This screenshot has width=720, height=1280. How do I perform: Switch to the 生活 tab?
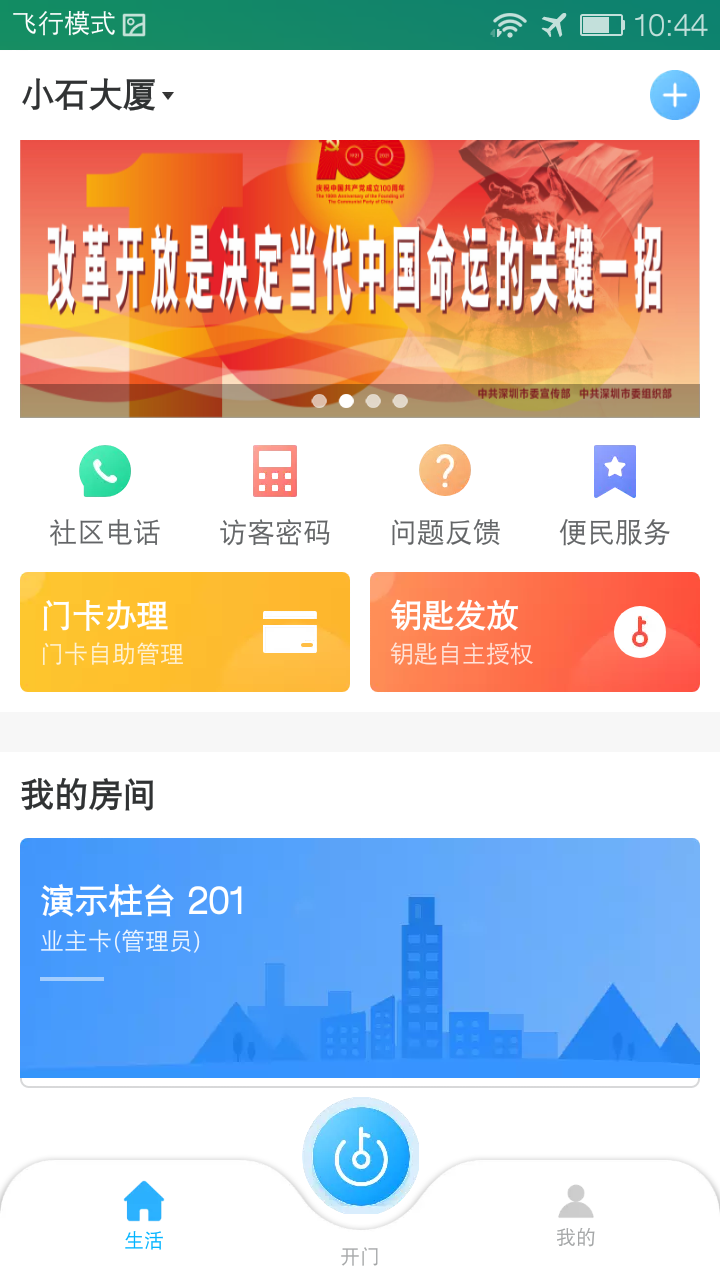(144, 1215)
